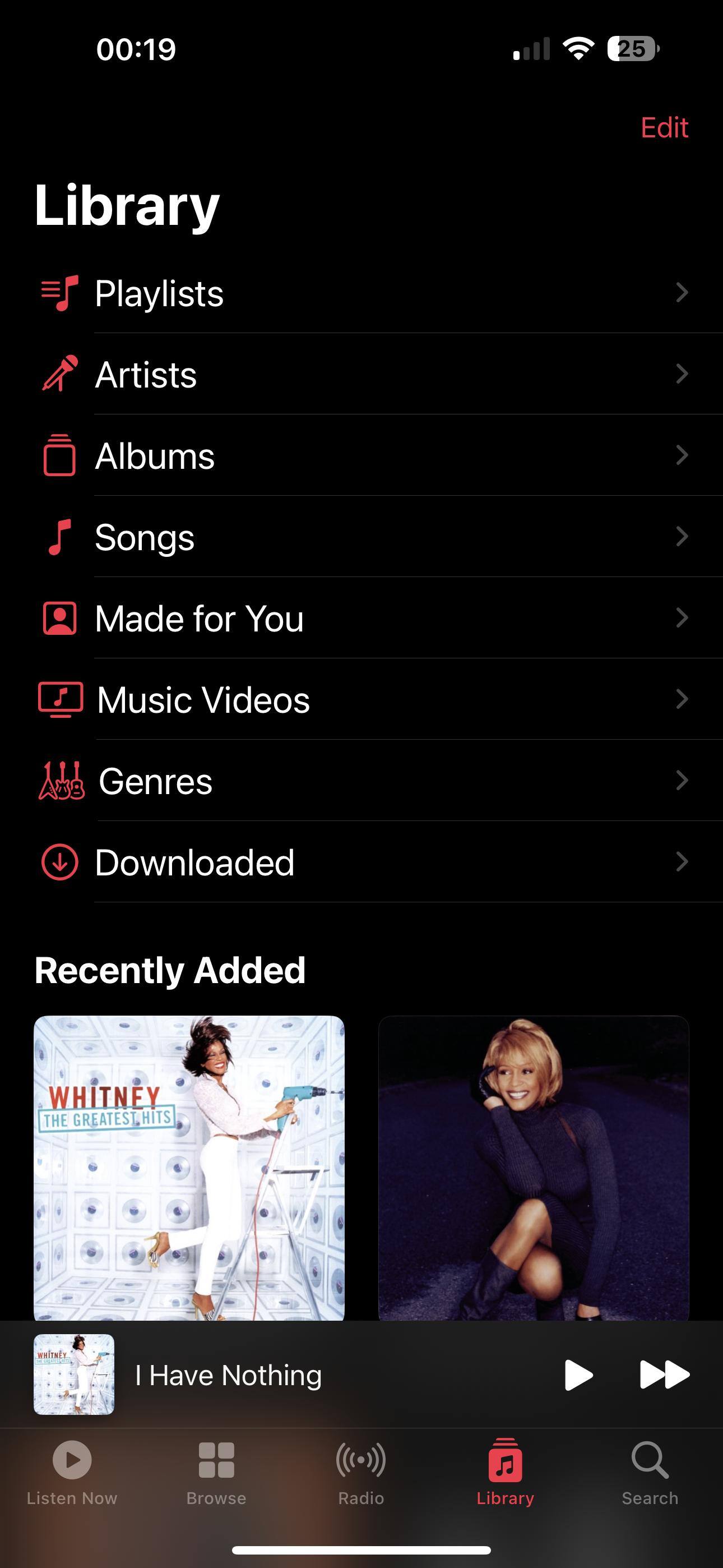Tap the Library tab
This screenshot has height=1568, width=723.
click(x=505, y=1472)
